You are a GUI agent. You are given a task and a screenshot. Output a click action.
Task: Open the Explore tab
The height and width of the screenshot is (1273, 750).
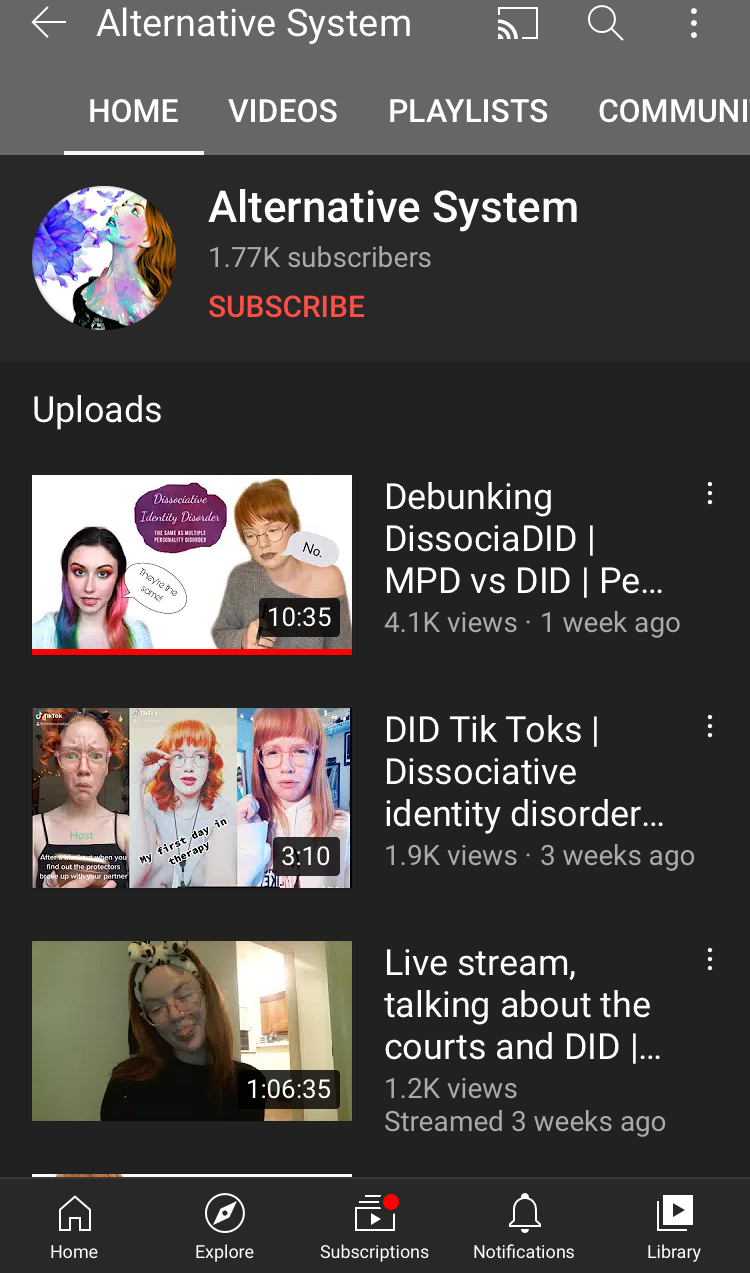[225, 1227]
